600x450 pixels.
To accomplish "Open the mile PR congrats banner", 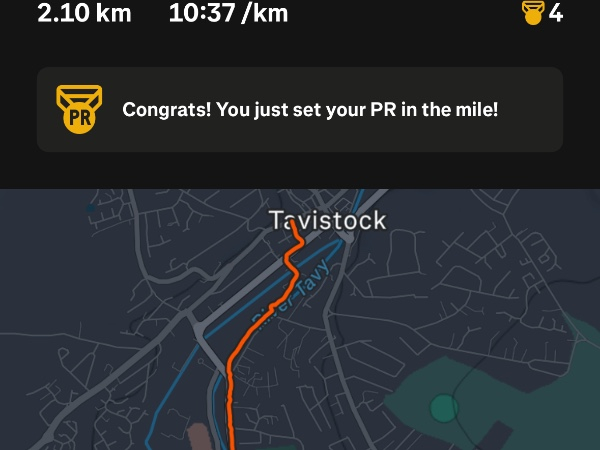I will click(x=300, y=110).
